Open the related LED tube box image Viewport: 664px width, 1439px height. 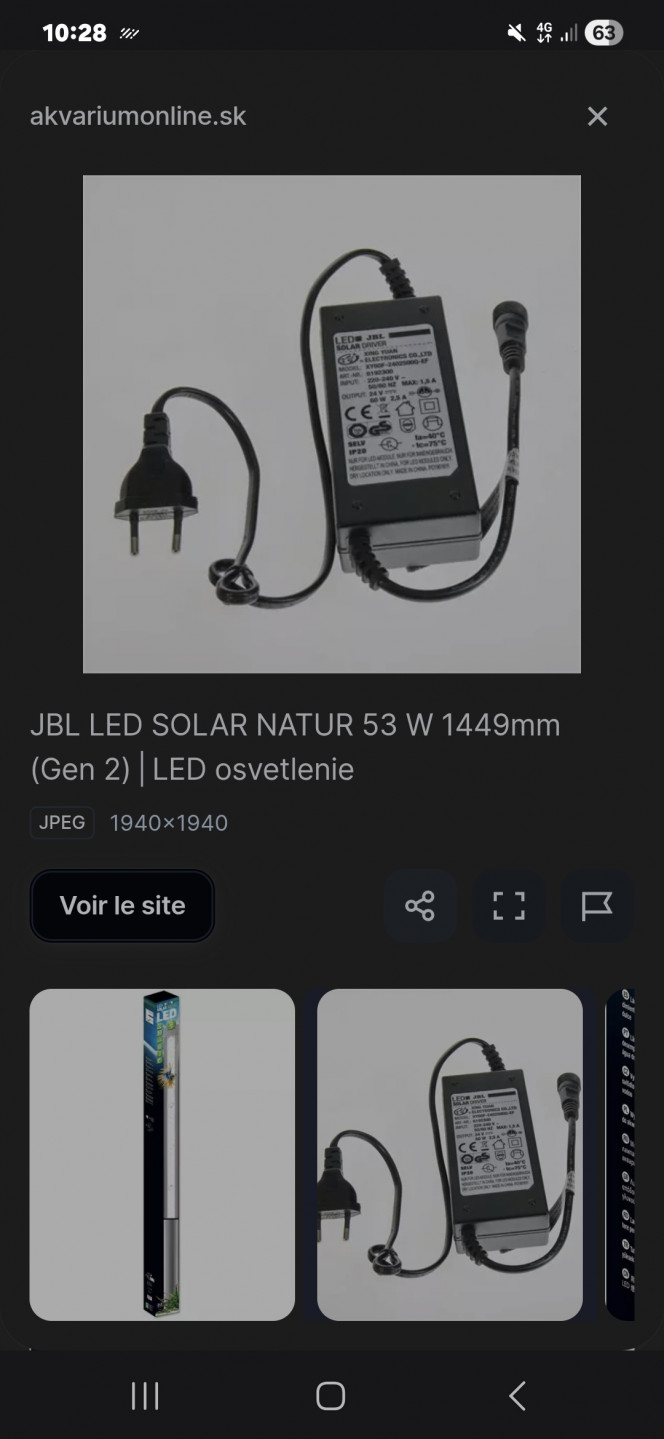[x=162, y=1155]
